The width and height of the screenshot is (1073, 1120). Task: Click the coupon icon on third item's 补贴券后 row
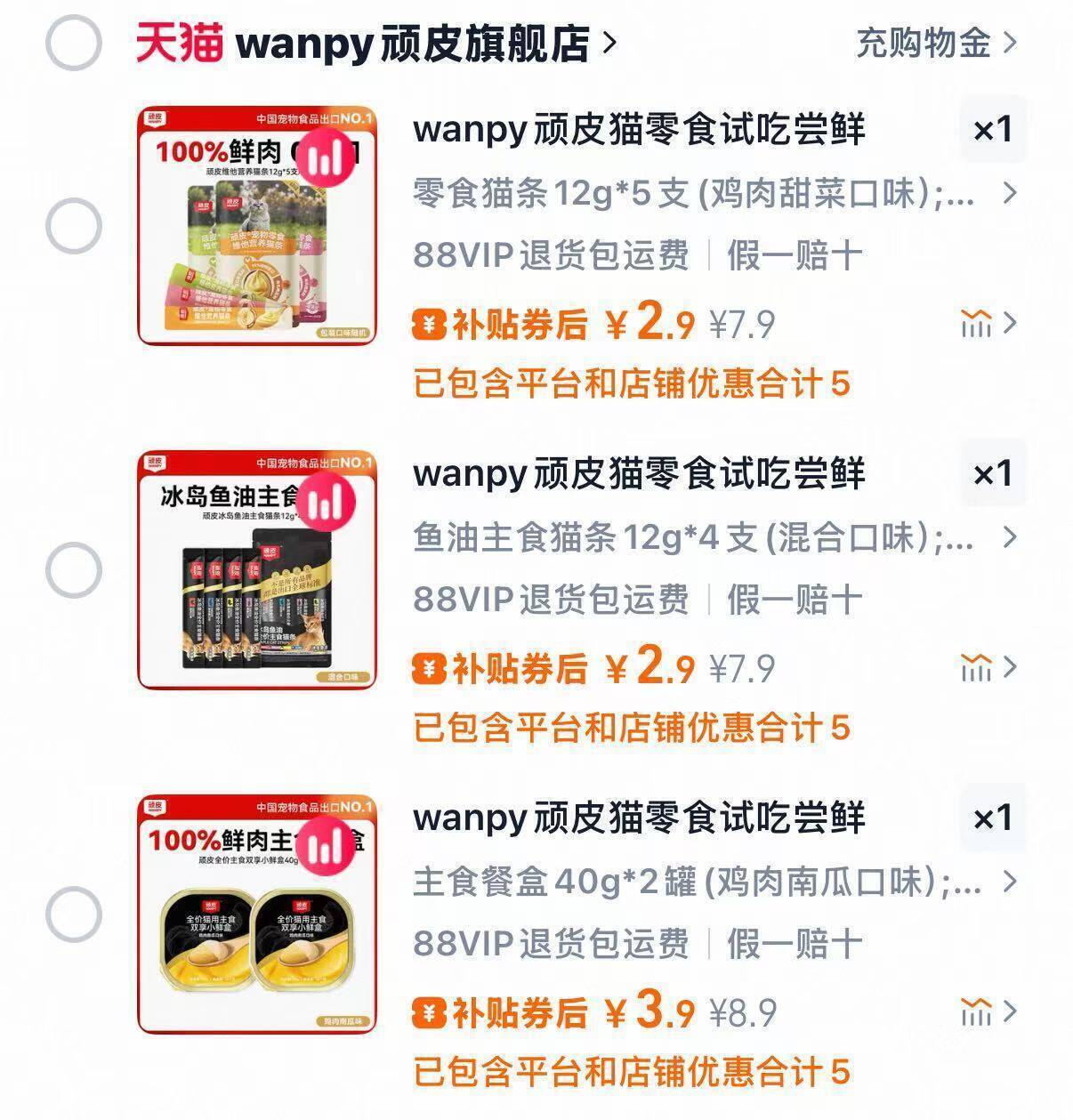click(x=430, y=1014)
